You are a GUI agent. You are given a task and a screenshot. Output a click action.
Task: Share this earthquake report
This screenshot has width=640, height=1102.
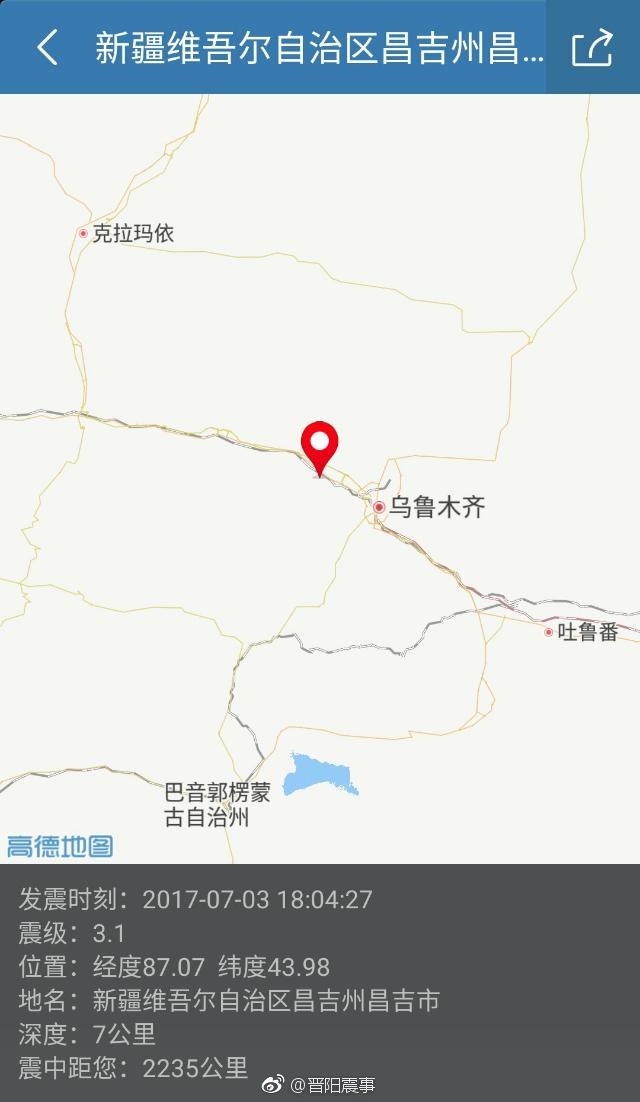[591, 47]
